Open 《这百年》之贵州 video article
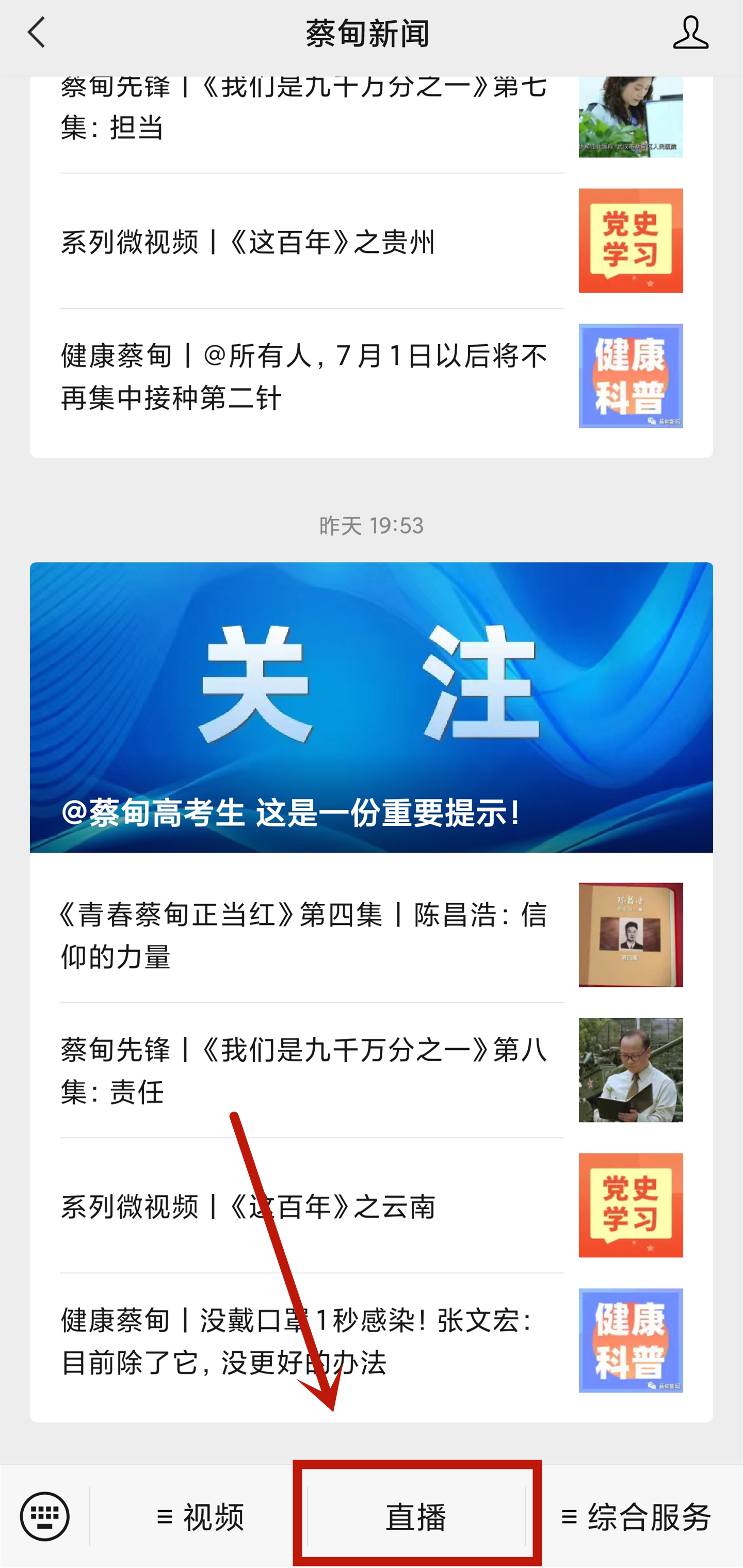743x1568 pixels. click(x=304, y=242)
